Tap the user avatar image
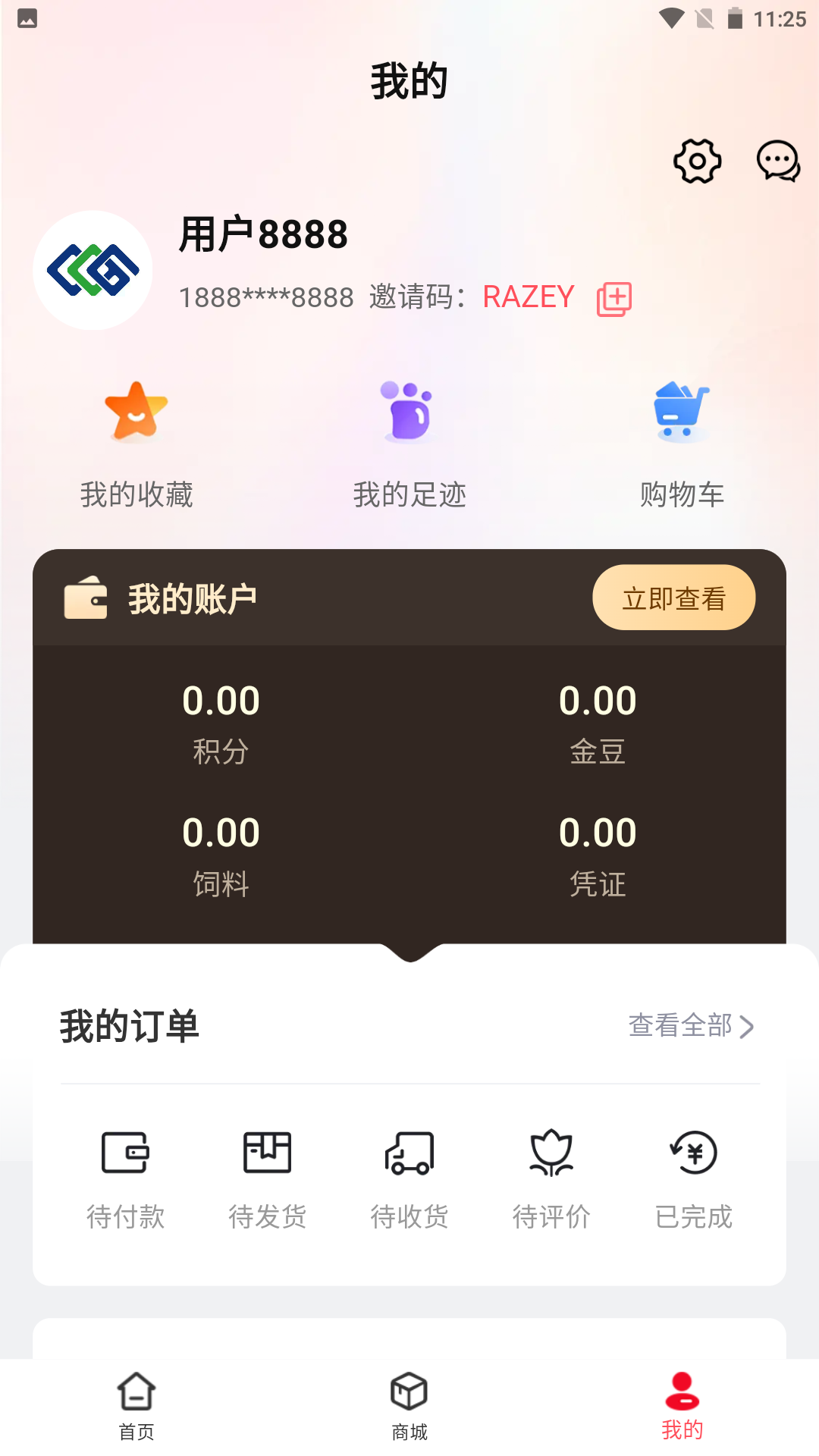 [x=91, y=270]
